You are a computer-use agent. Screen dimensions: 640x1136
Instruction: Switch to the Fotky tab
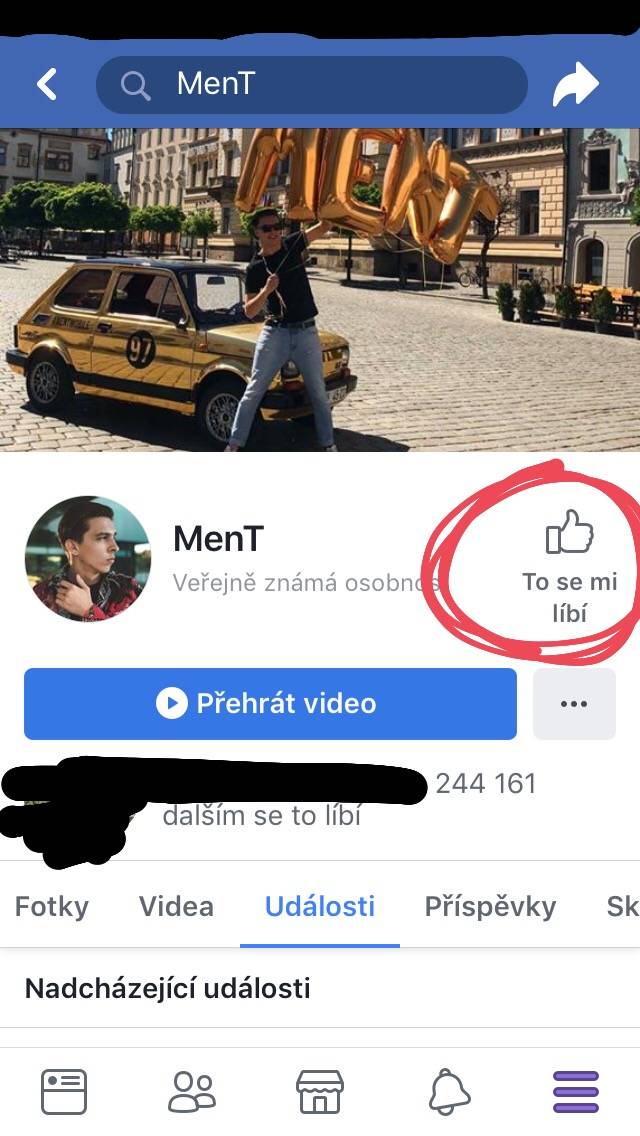[x=52, y=906]
